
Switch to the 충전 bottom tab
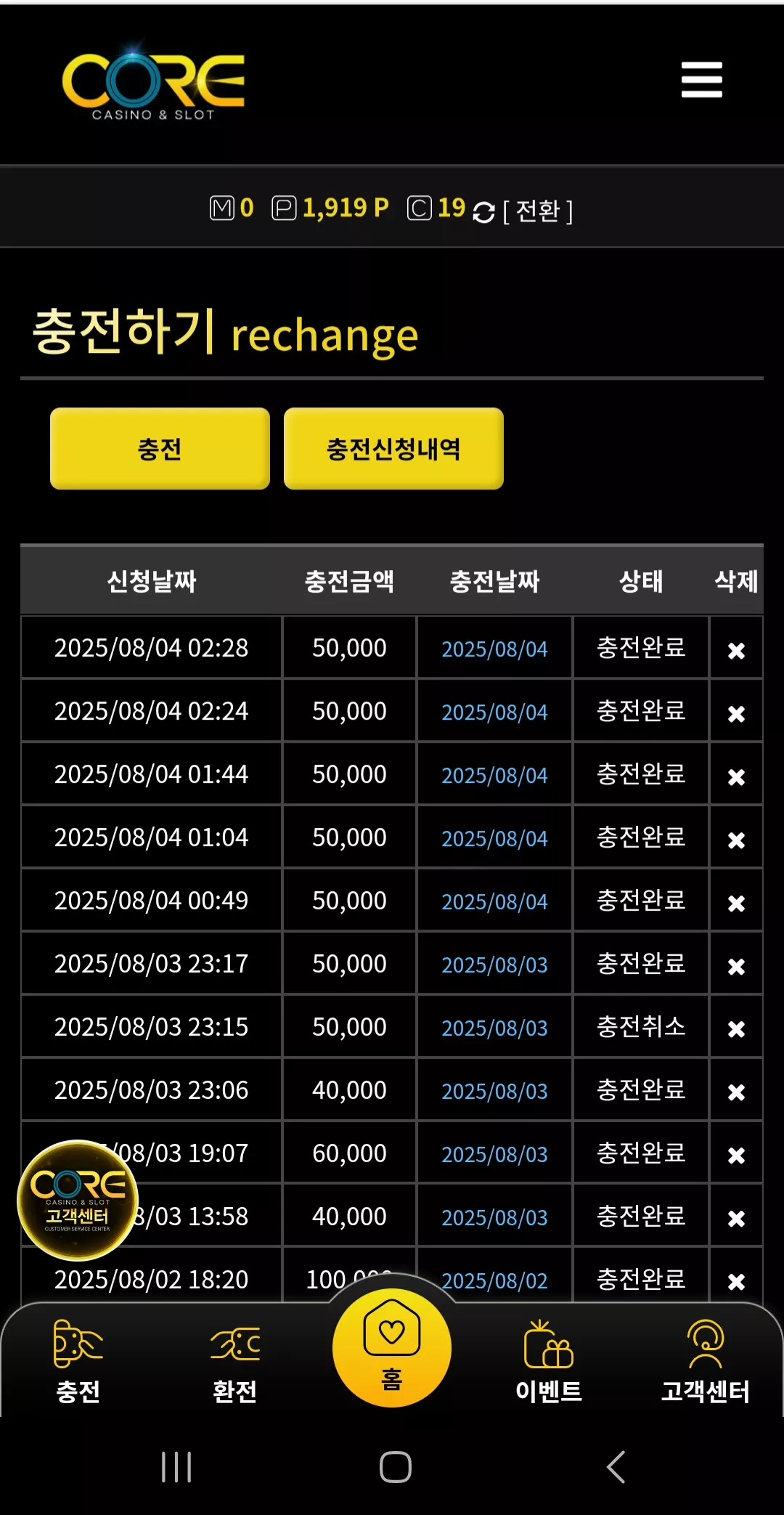tap(78, 1362)
